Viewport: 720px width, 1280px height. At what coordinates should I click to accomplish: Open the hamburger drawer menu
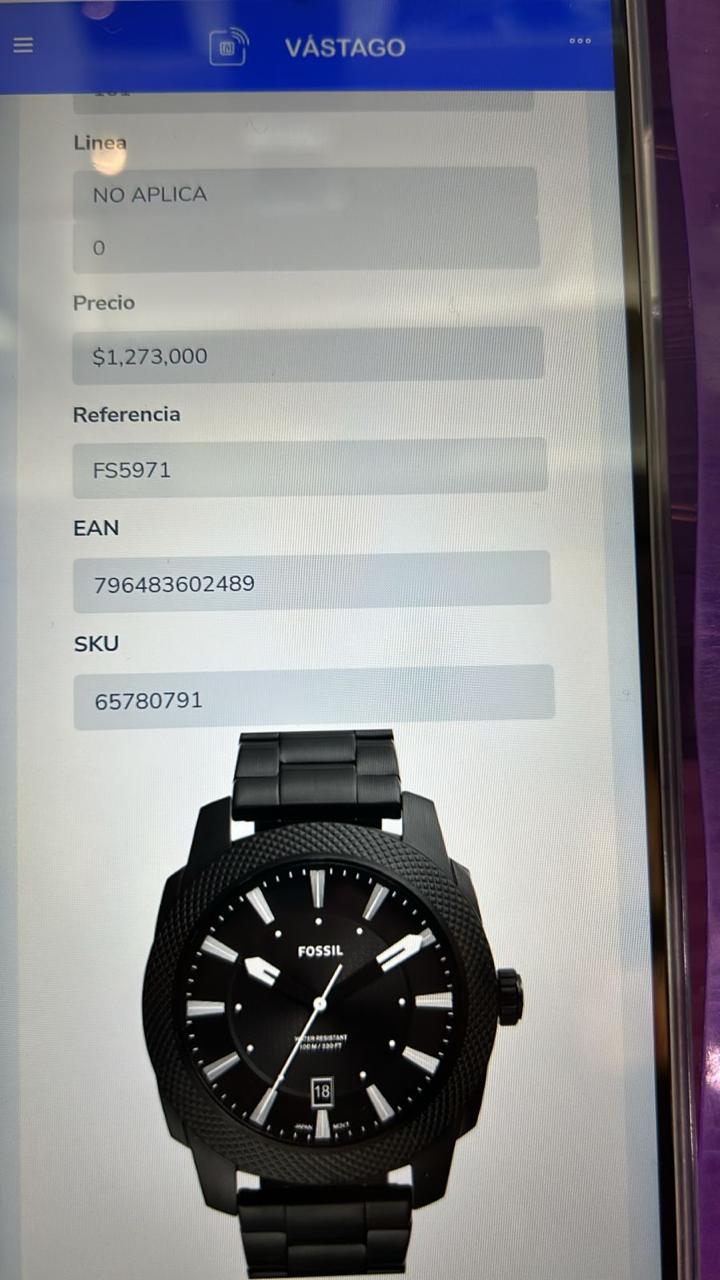pos(22,45)
